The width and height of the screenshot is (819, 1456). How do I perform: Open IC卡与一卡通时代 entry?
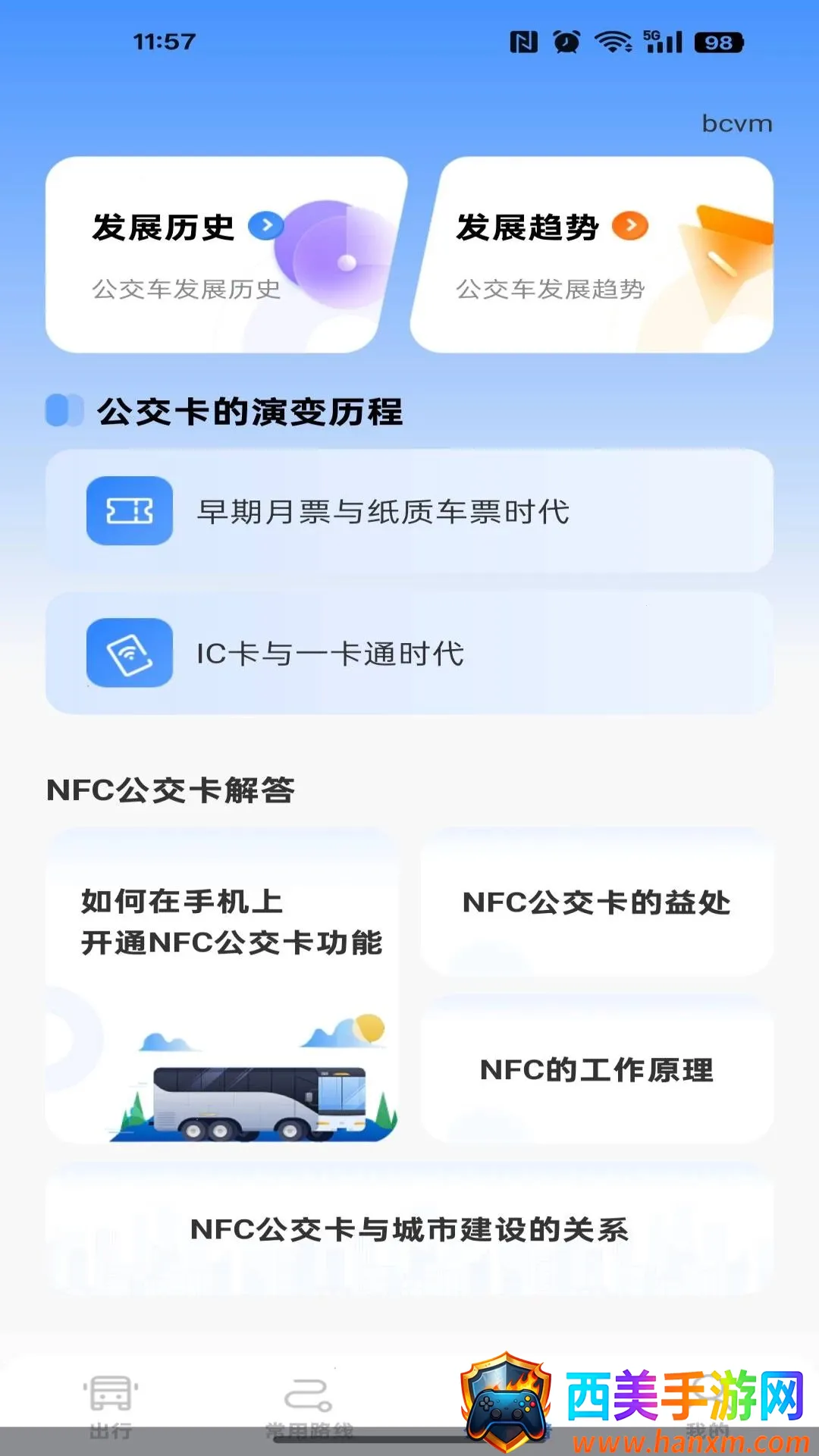pos(409,653)
